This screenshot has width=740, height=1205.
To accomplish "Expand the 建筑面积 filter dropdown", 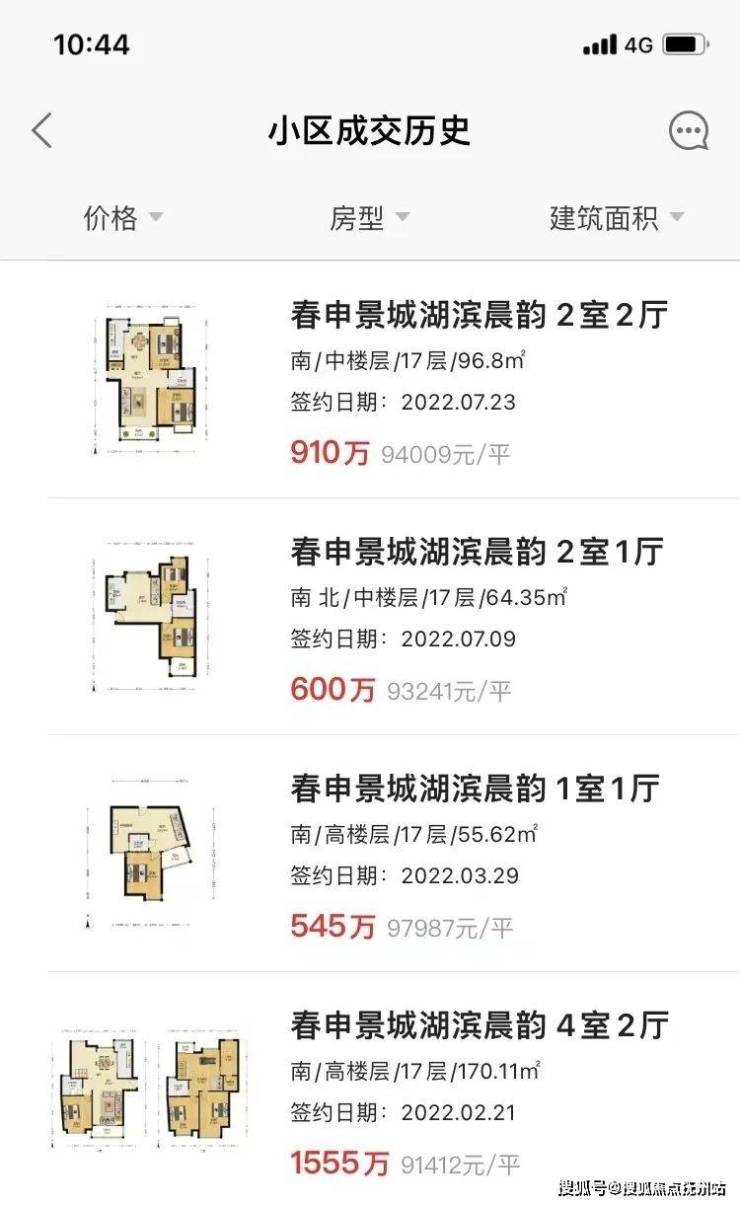I will [616, 218].
